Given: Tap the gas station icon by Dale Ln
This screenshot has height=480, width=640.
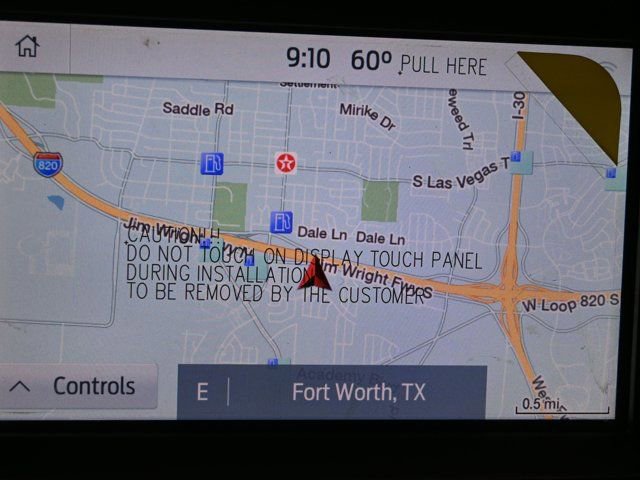Looking at the screenshot, I should tap(281, 222).
